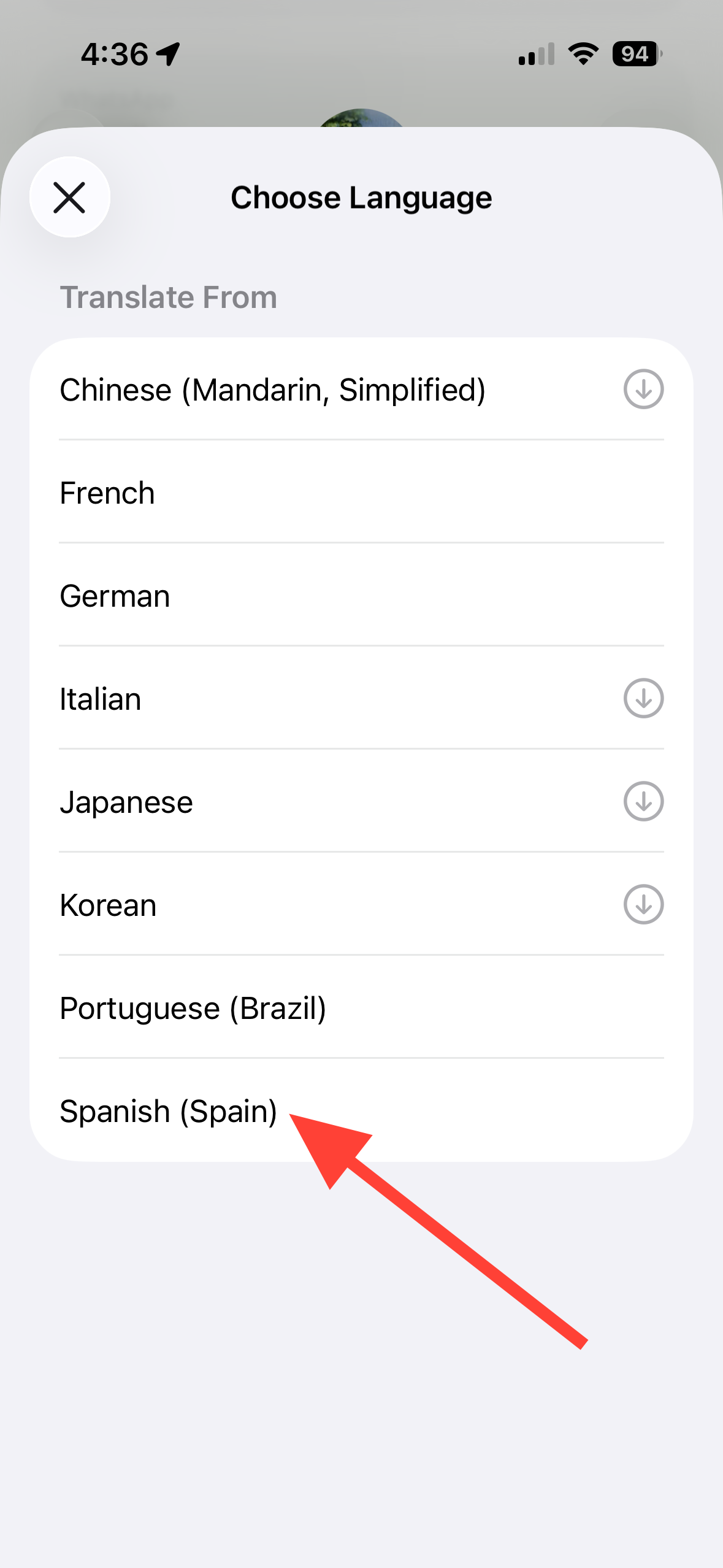
Task: Choose French to translate from
Action: click(x=107, y=493)
